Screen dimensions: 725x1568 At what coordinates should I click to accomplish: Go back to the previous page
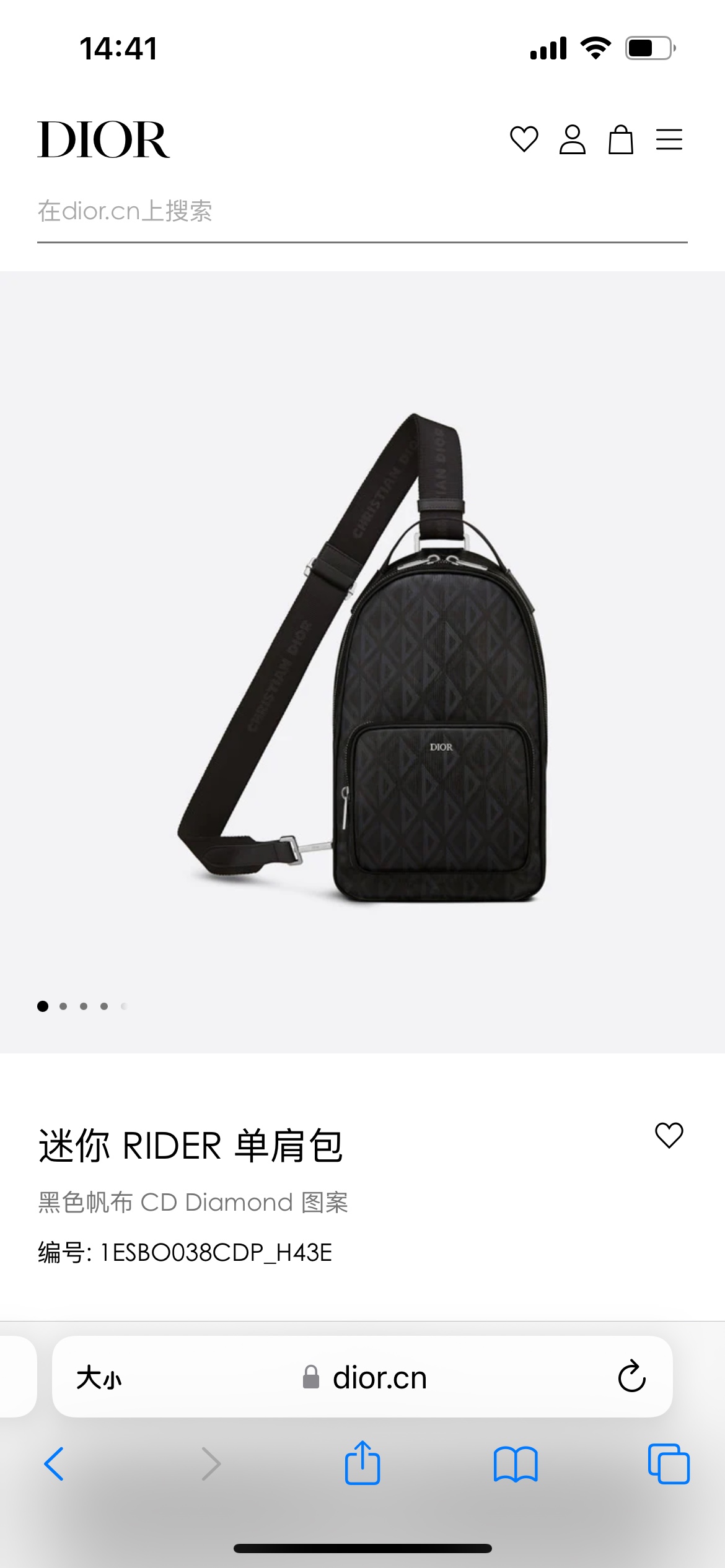tap(55, 1464)
